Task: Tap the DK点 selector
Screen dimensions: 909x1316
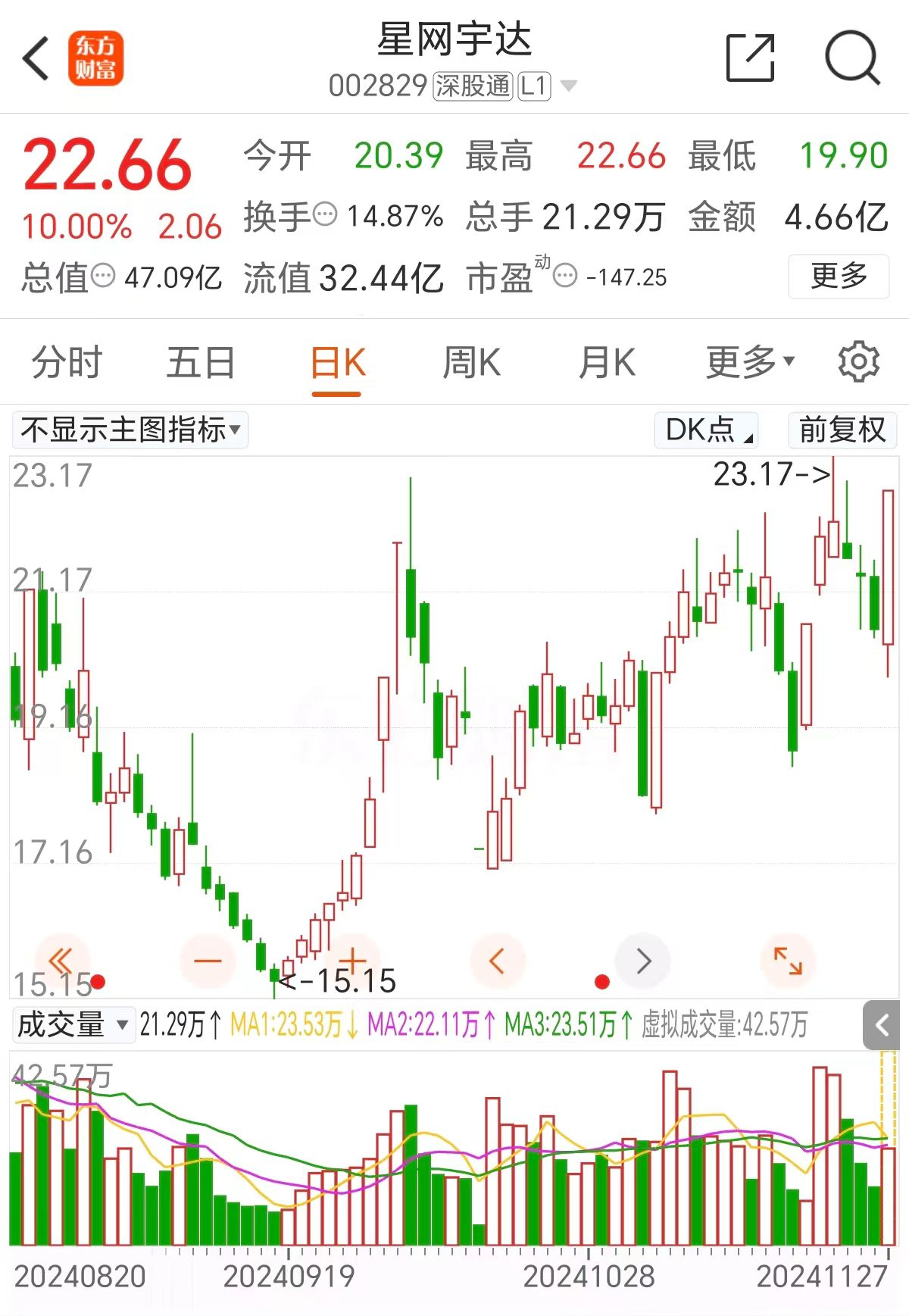Action: pyautogui.click(x=706, y=430)
